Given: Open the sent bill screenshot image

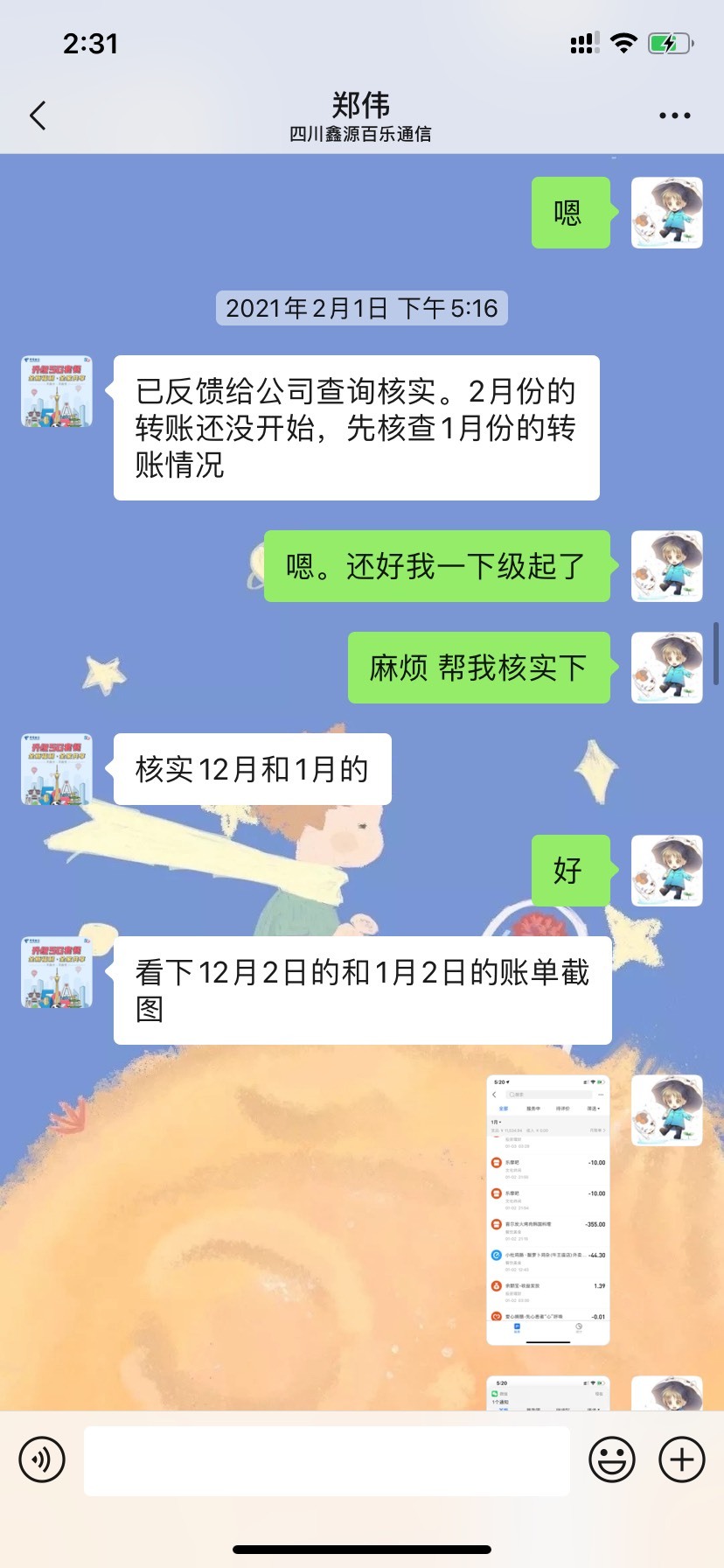Looking at the screenshot, I should coord(548,1209).
